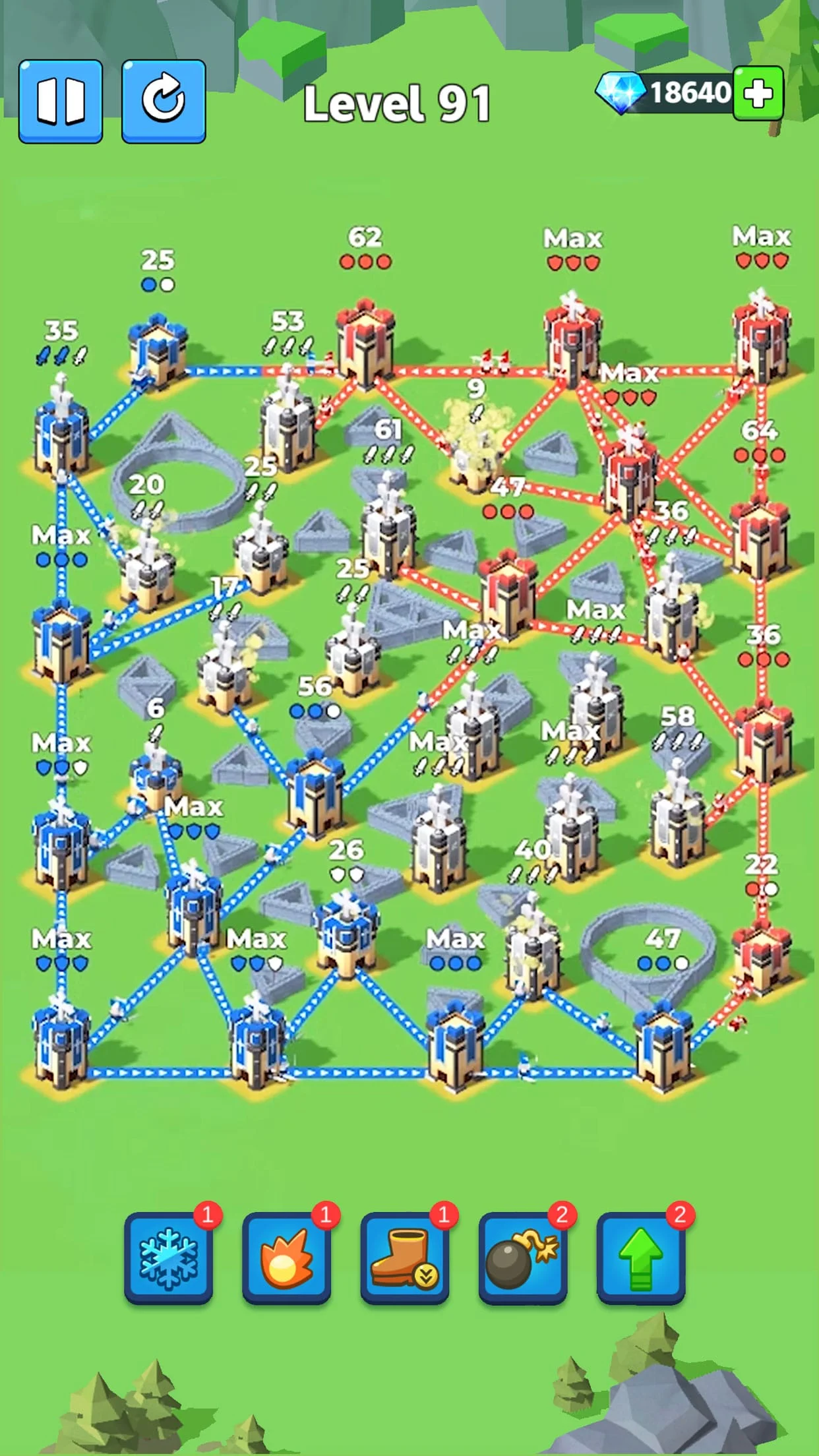Use the boot speed power-up
The width and height of the screenshot is (819, 1456).
(404, 1257)
